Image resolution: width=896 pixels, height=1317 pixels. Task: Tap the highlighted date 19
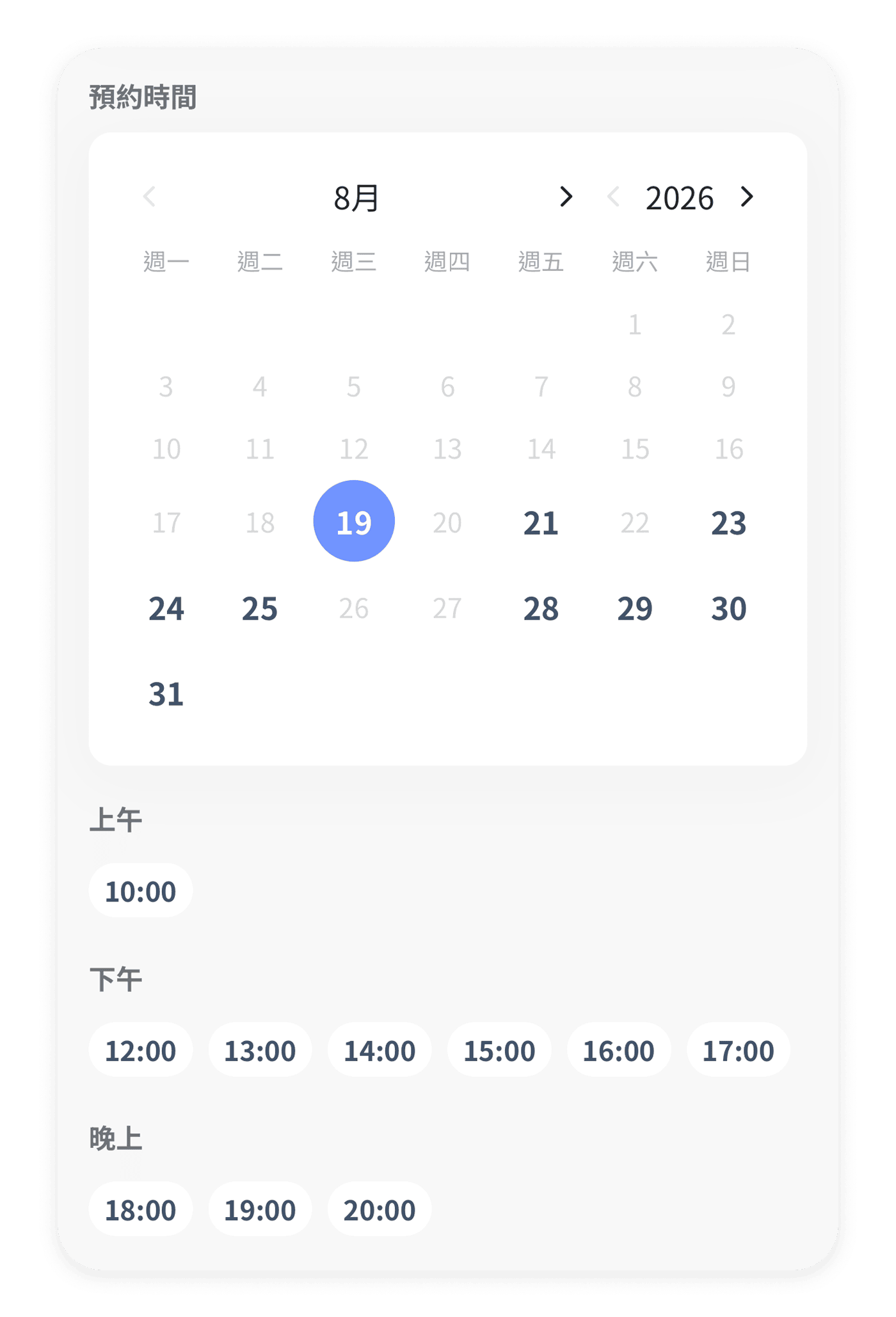(354, 521)
